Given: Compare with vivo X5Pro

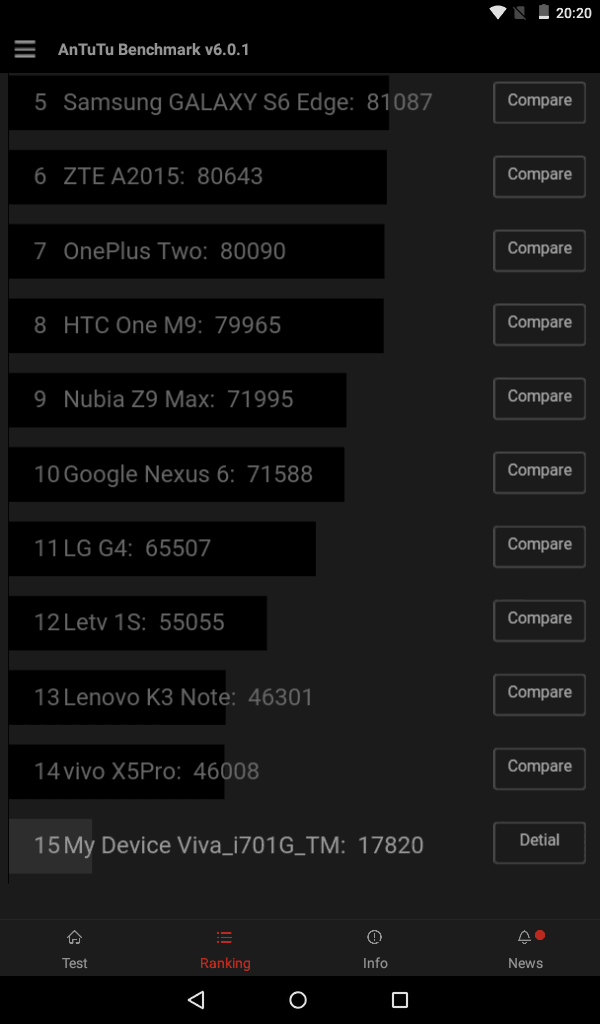Looking at the screenshot, I should click(539, 769).
